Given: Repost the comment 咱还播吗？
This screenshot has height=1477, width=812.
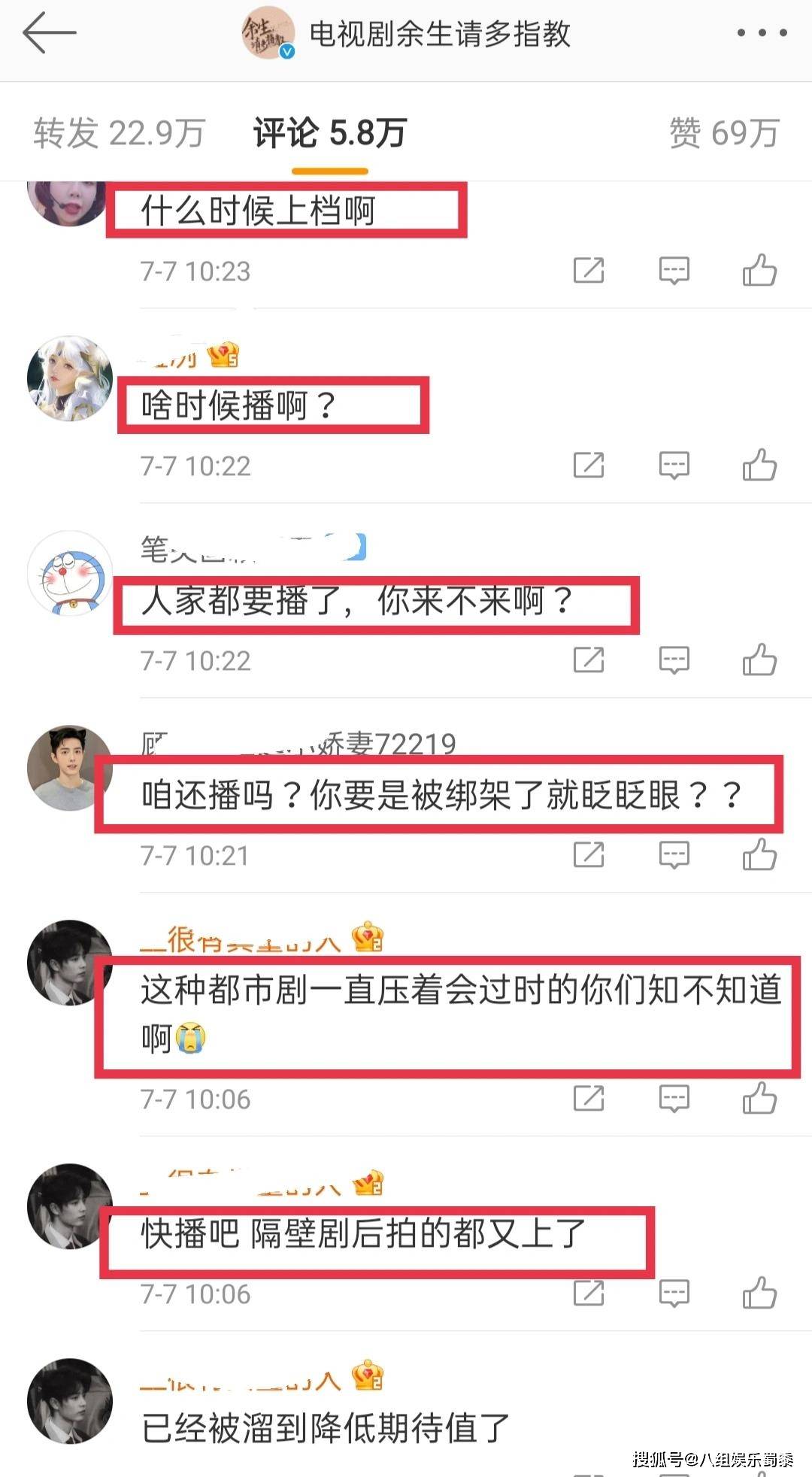Looking at the screenshot, I should pos(589,855).
